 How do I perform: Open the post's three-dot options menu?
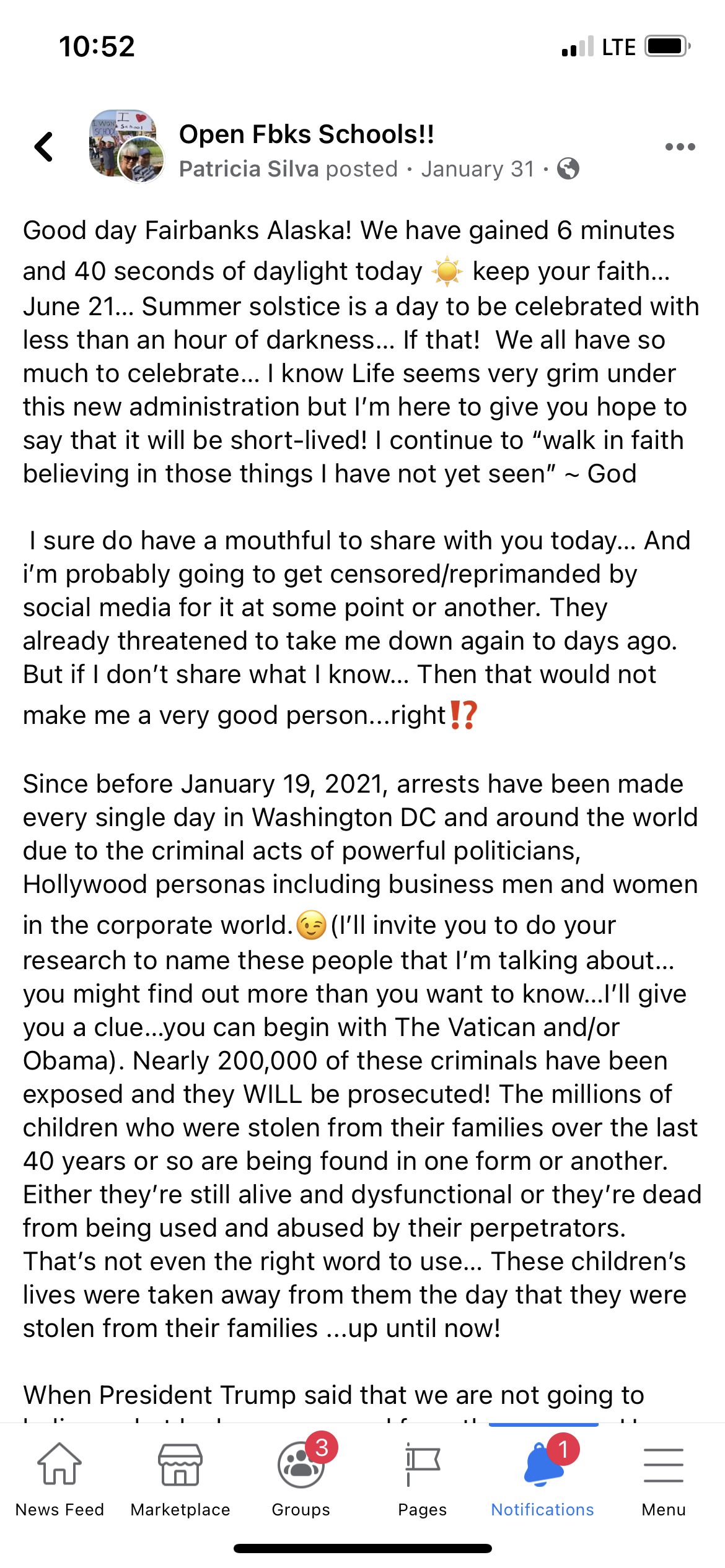(680, 147)
